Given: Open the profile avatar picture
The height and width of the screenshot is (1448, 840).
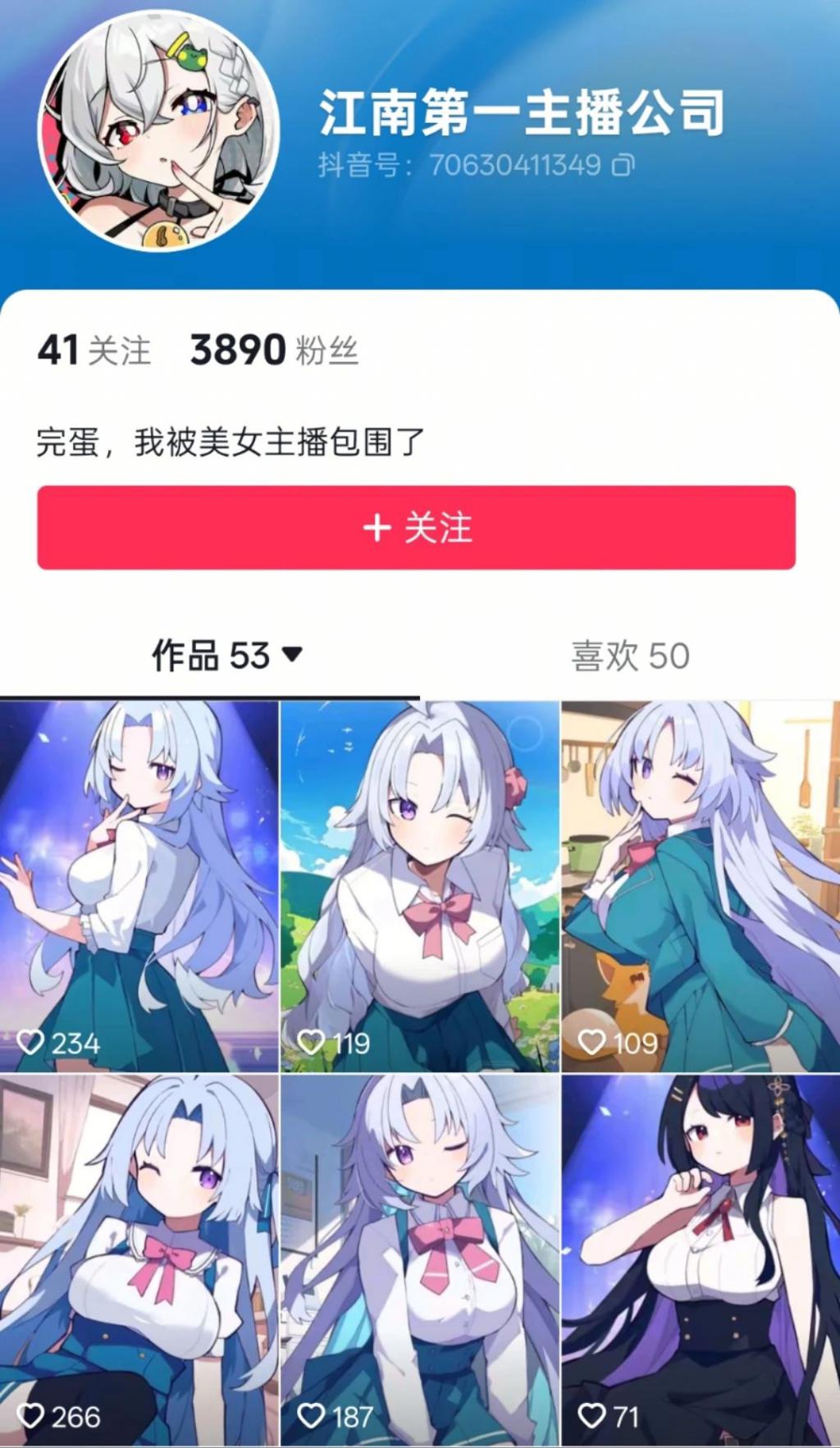Looking at the screenshot, I should pos(159,130).
